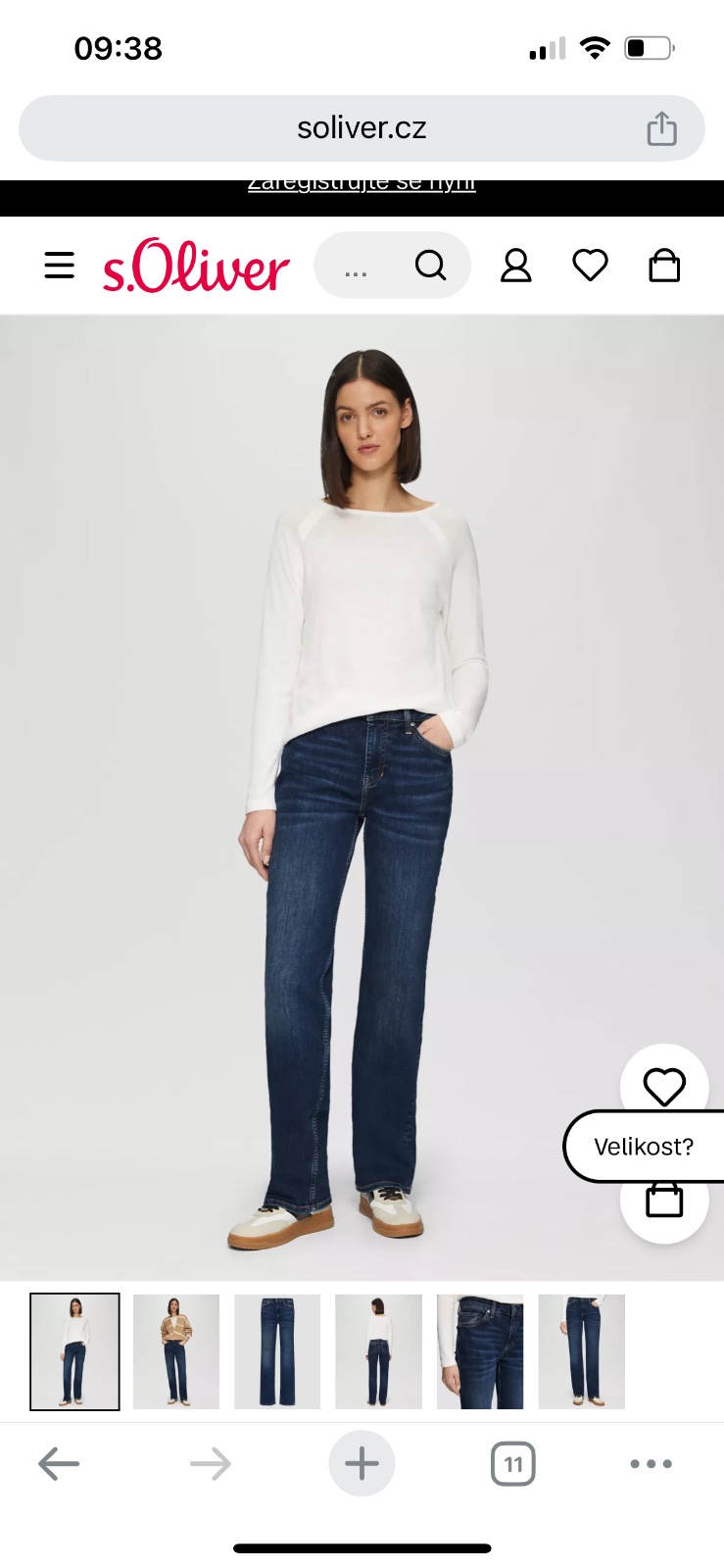Open the browser's three-dot menu
The width and height of the screenshot is (724, 1568).
click(x=651, y=1464)
